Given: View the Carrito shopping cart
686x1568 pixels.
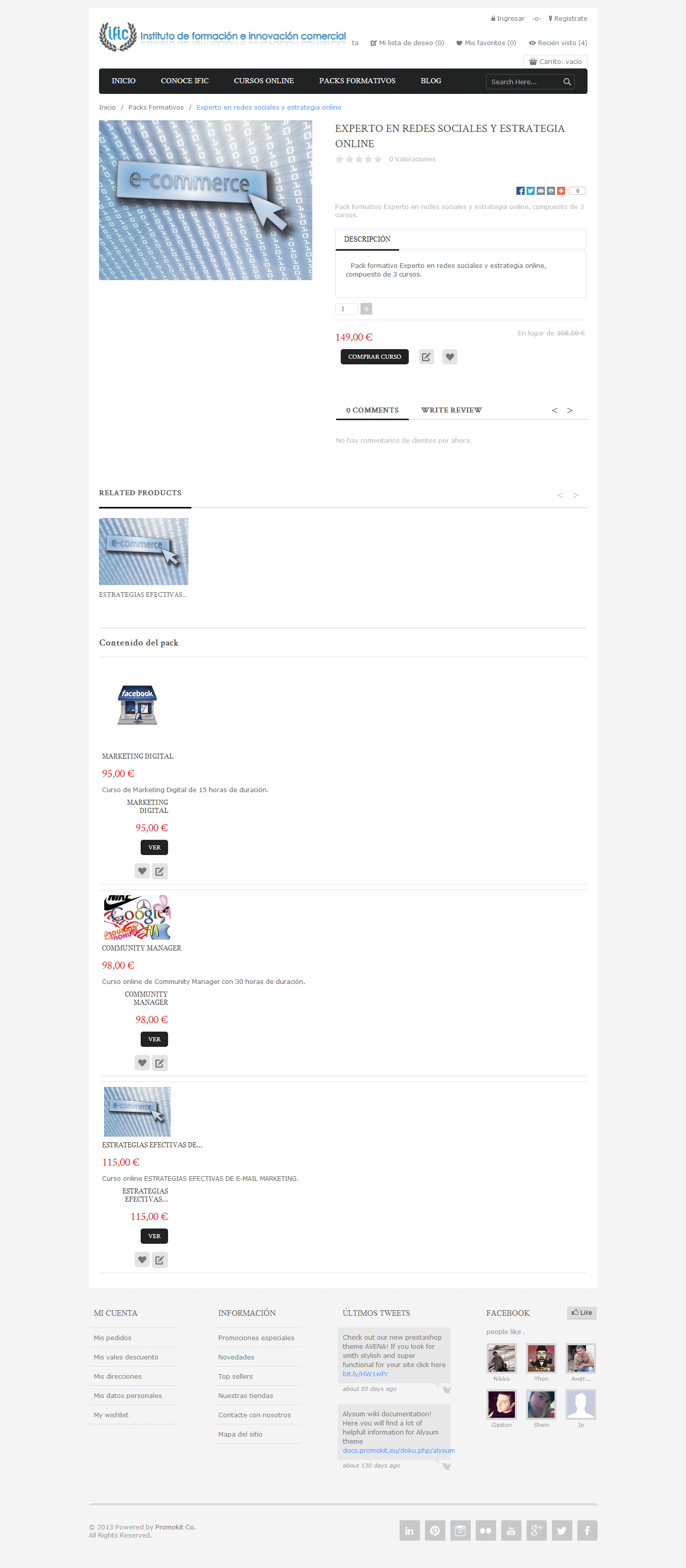Looking at the screenshot, I should [555, 61].
